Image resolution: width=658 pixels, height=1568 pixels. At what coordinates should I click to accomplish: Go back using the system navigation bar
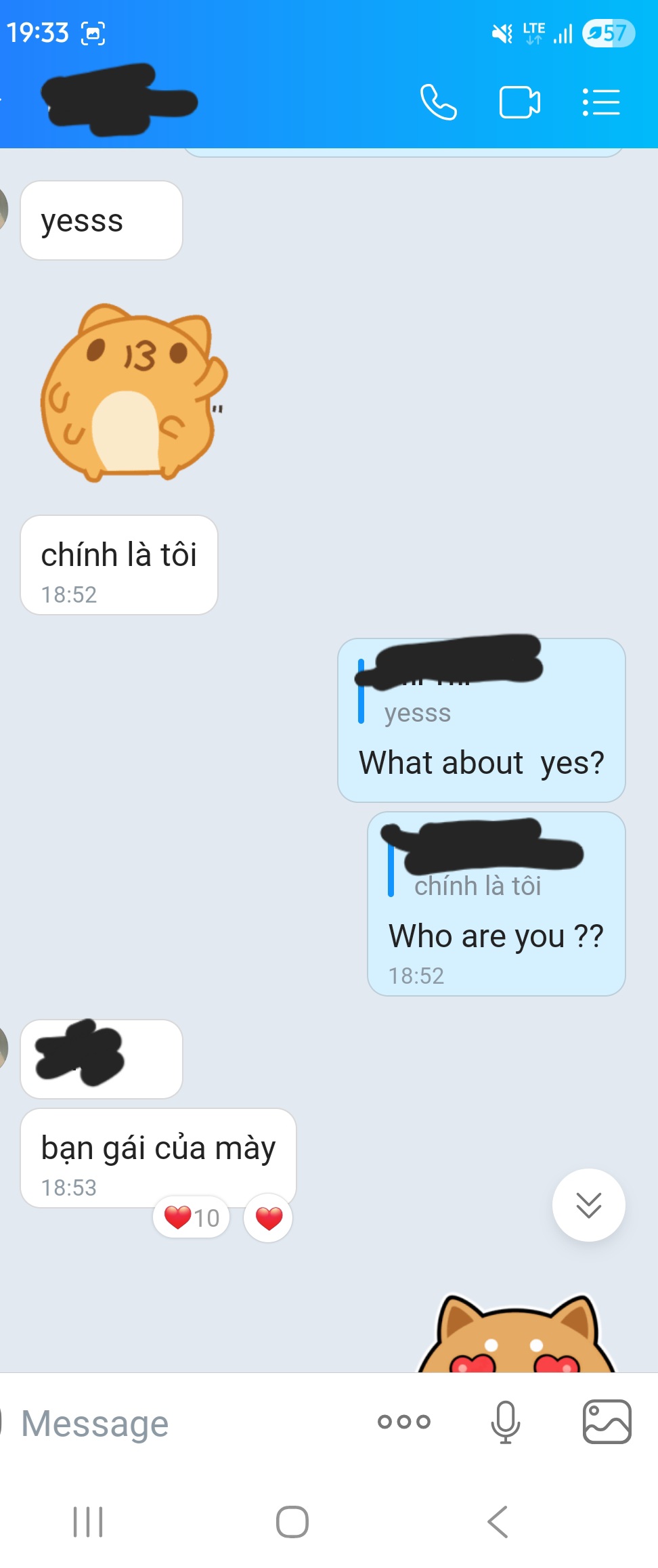498,1522
